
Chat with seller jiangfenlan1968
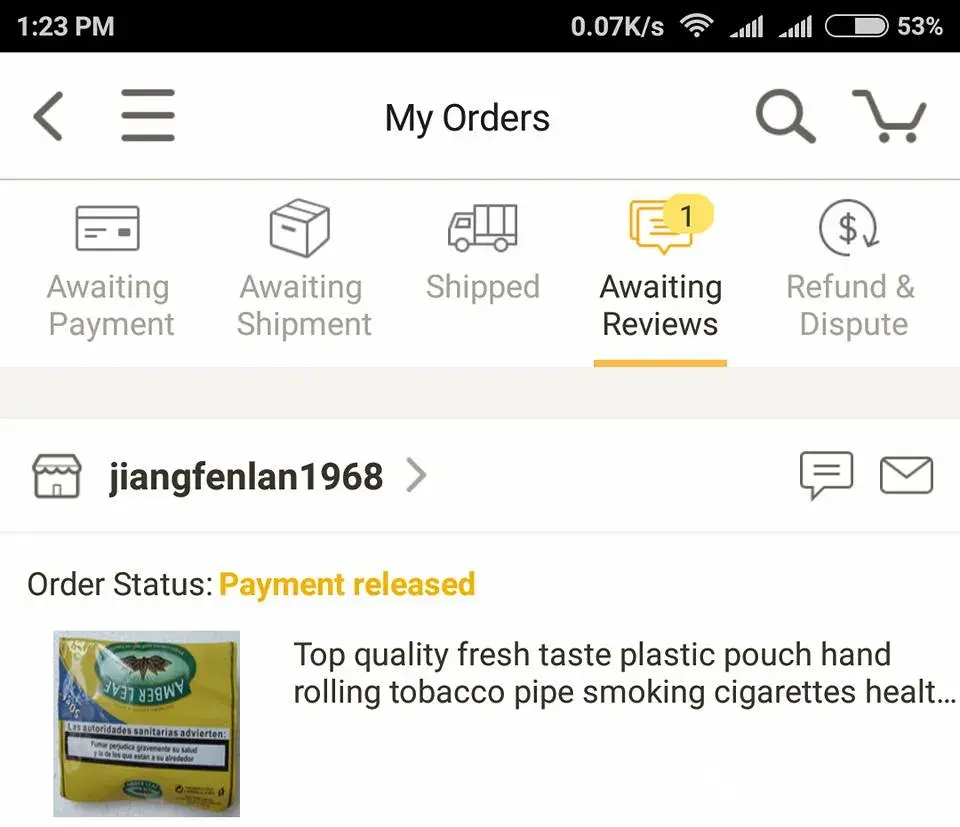pyautogui.click(x=826, y=475)
